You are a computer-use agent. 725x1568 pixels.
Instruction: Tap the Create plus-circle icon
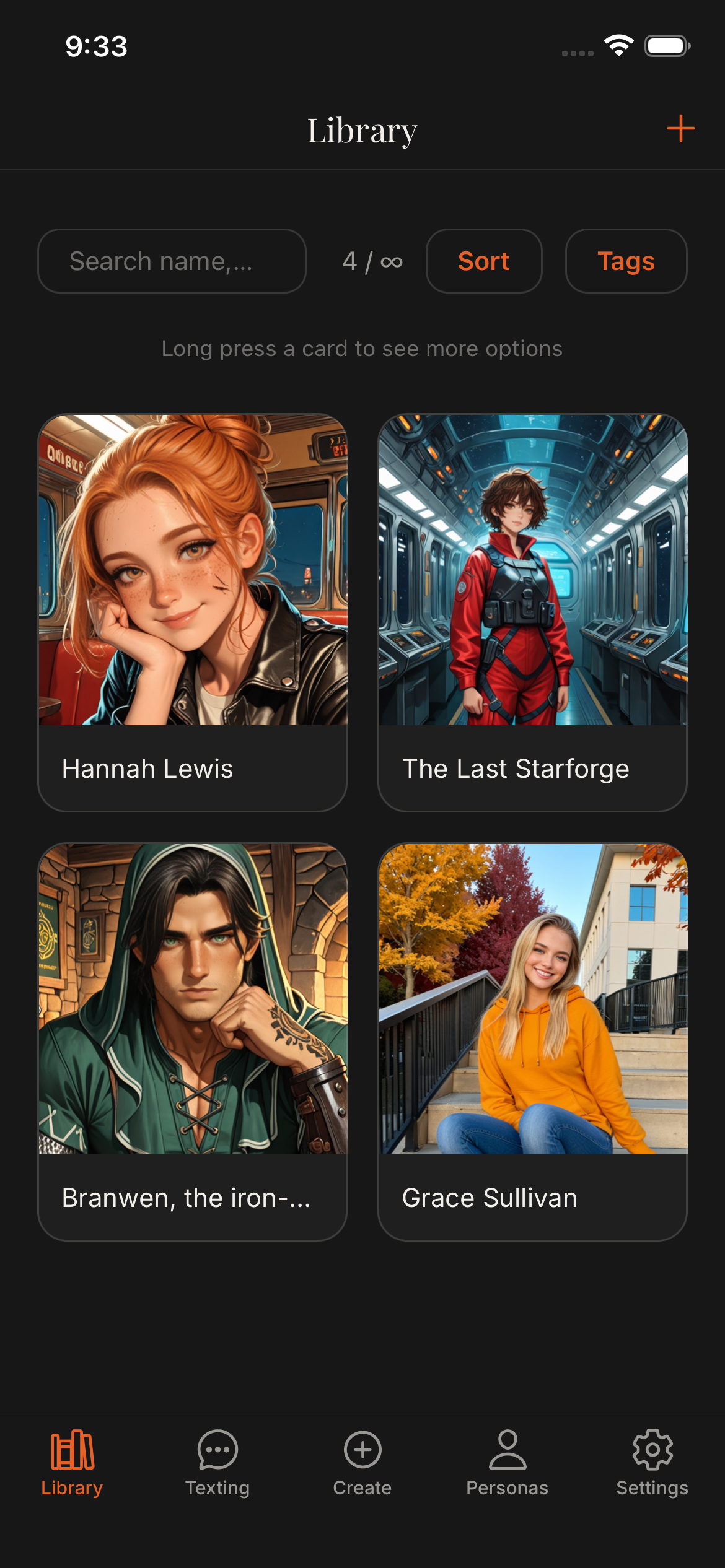[362, 1450]
